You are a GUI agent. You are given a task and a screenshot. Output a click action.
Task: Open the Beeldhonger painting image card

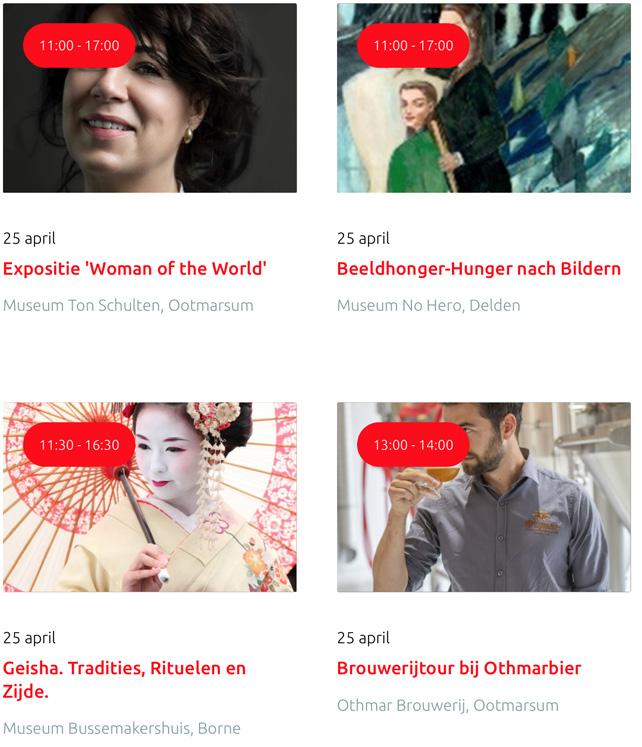[x=484, y=98]
